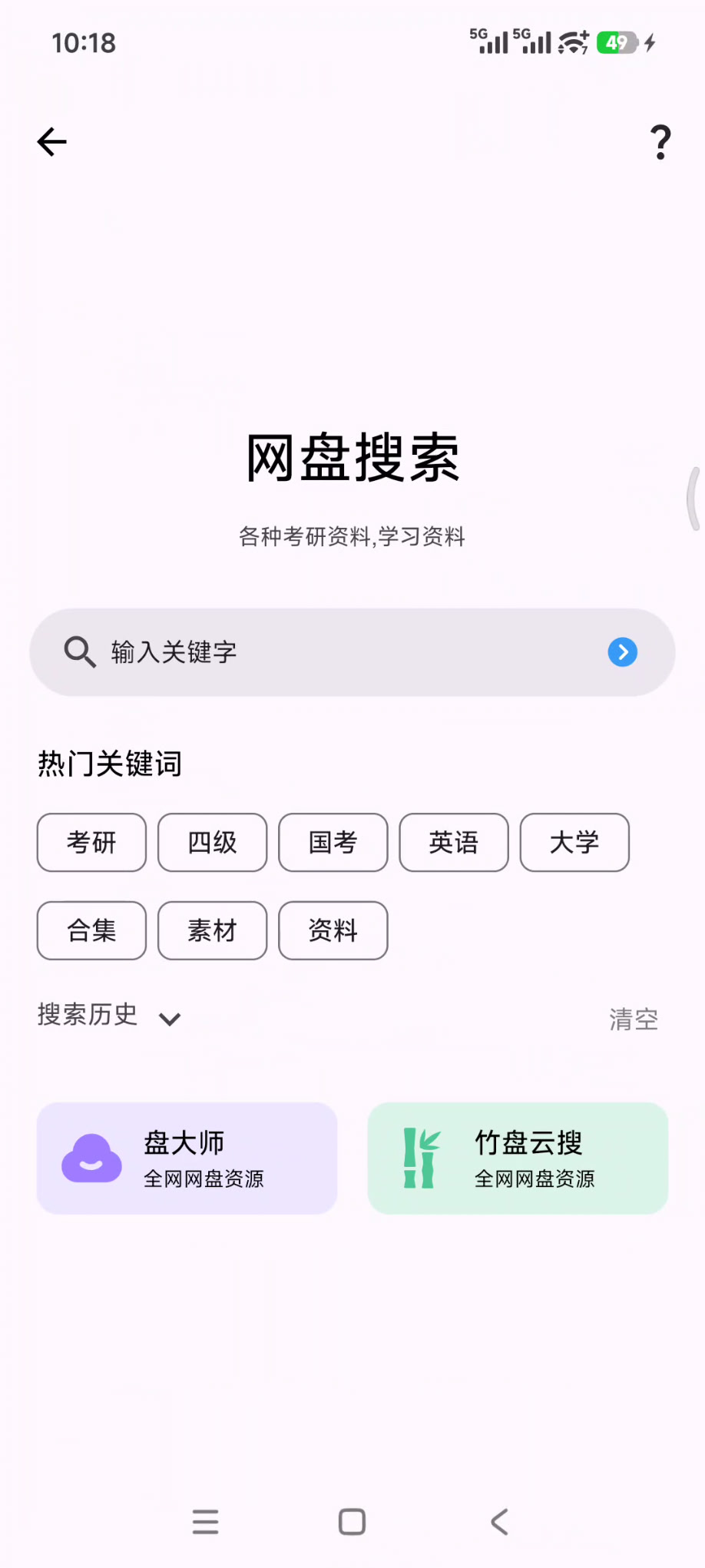Go back using the top-left arrow
The width and height of the screenshot is (705, 1568).
coord(52,142)
